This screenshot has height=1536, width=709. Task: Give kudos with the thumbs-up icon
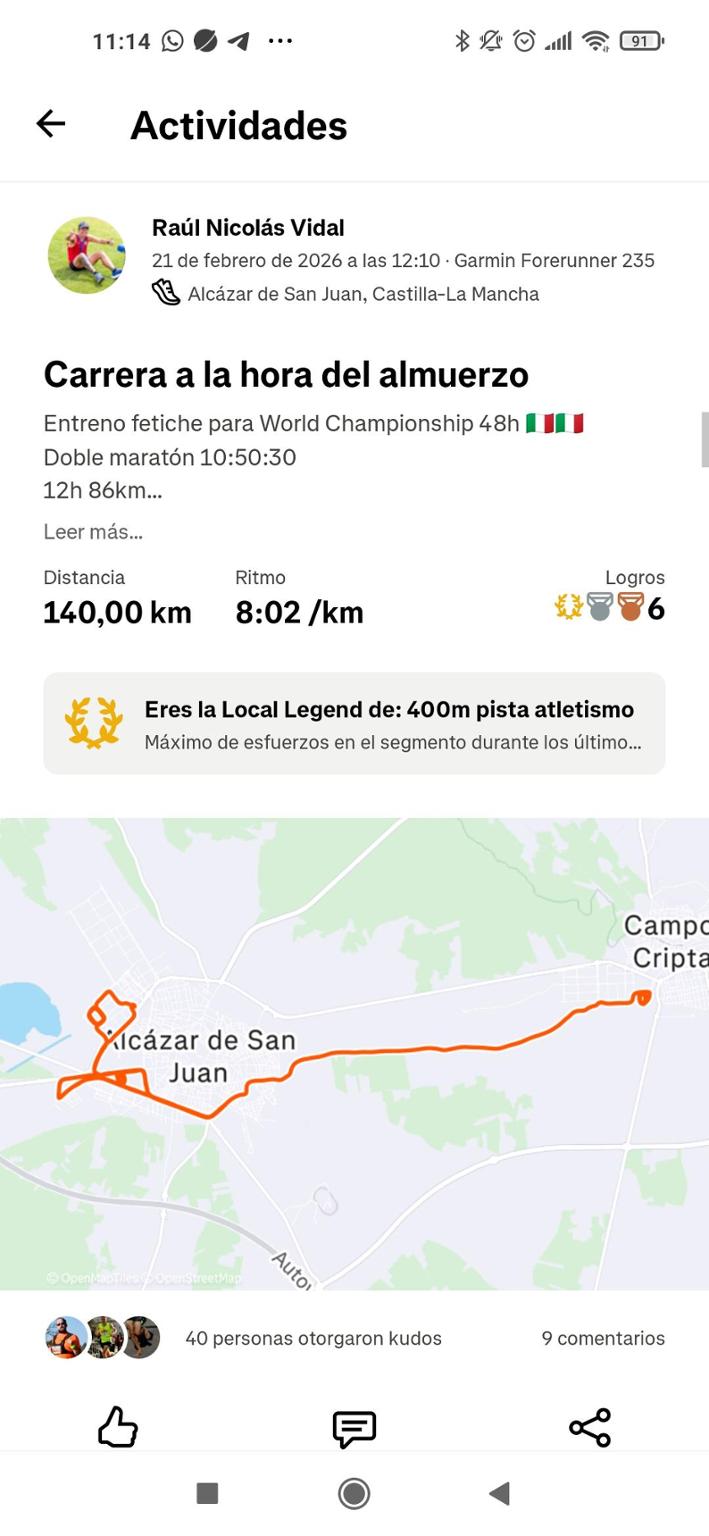tap(118, 1427)
